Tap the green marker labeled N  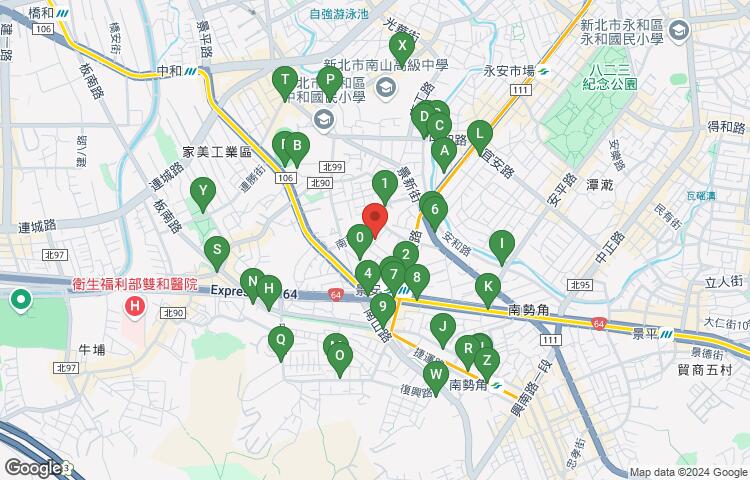pos(253,286)
